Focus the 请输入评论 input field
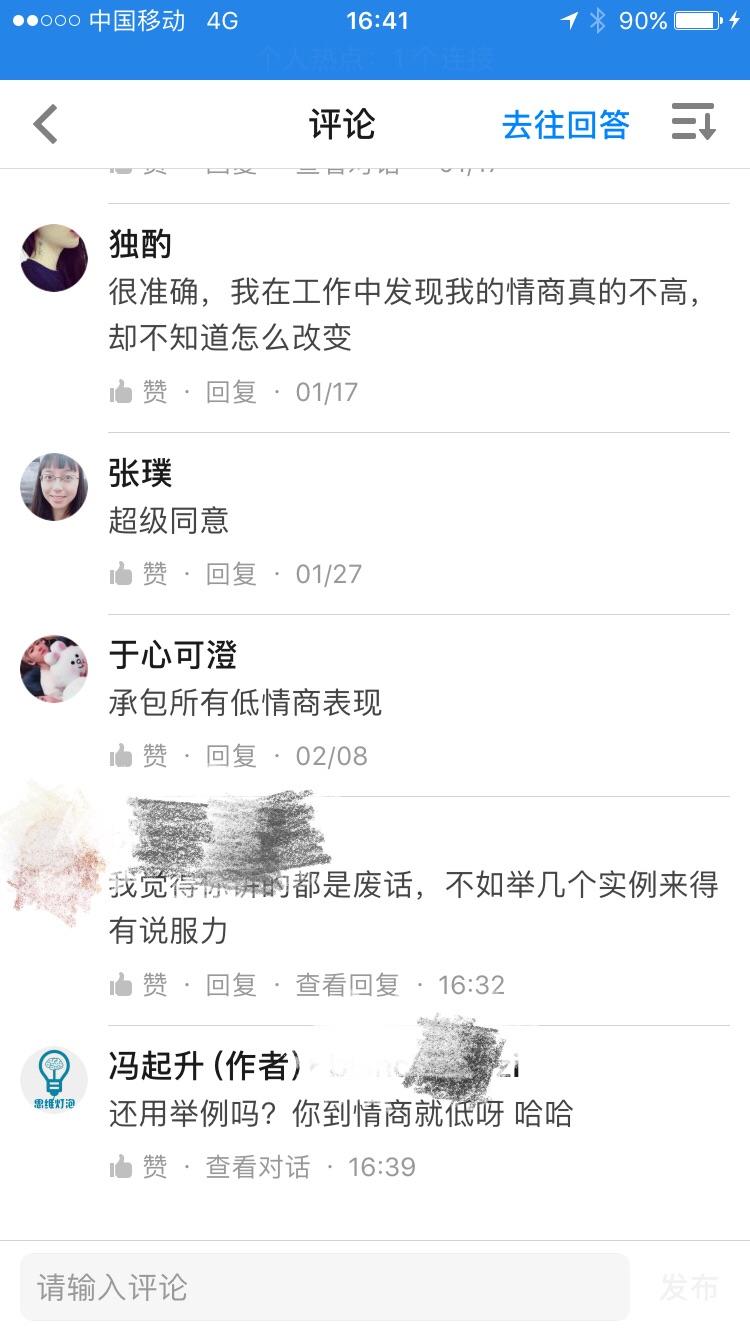Screen dimensions: 750x1334 (x=325, y=1287)
